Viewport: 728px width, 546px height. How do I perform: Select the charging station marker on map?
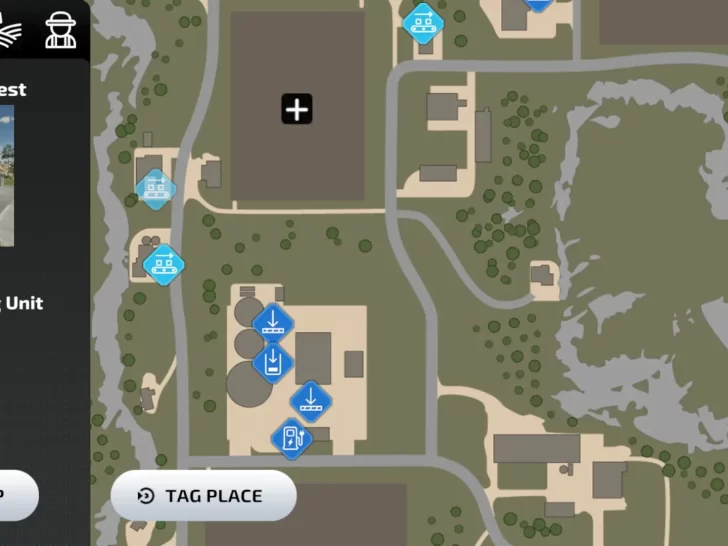tap(291, 438)
